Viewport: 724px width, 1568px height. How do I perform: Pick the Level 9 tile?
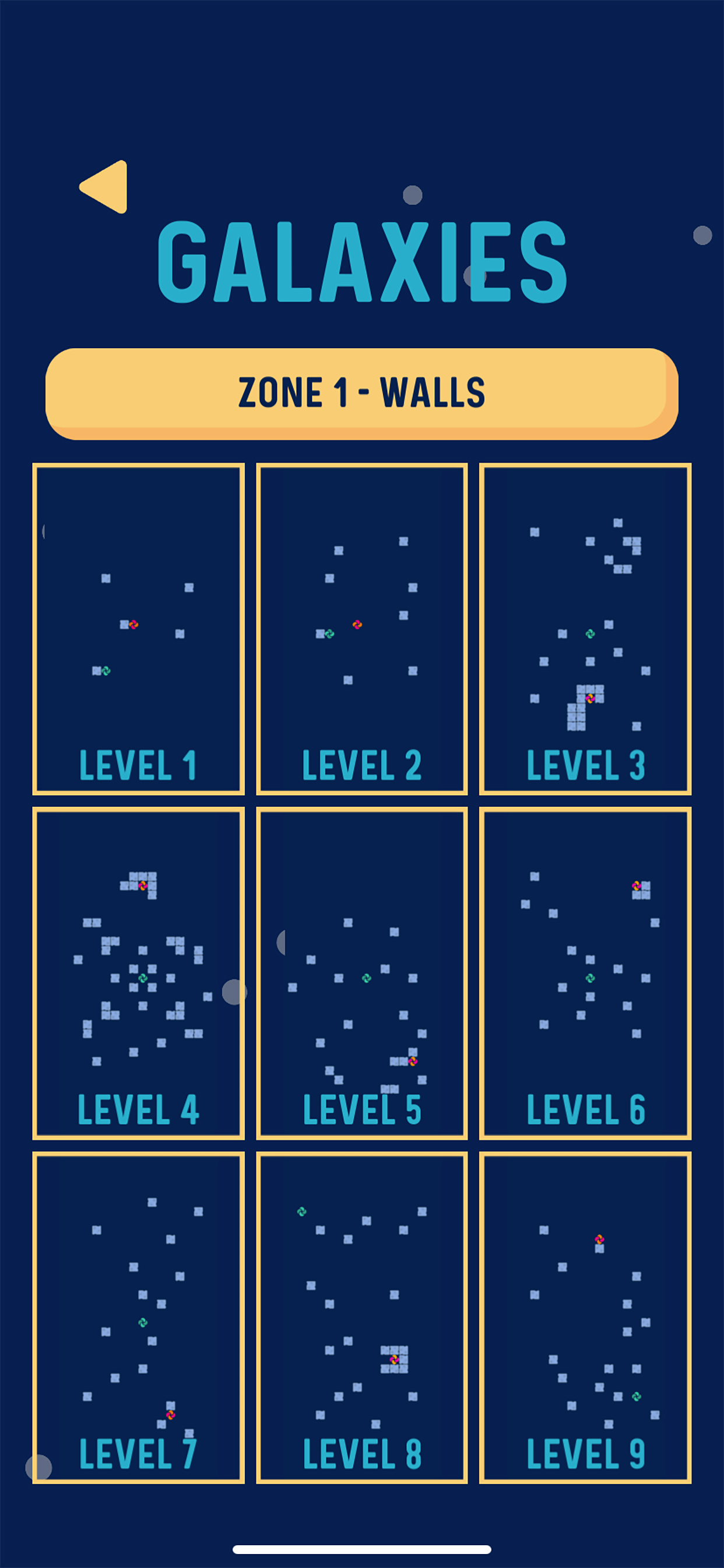(x=585, y=1318)
